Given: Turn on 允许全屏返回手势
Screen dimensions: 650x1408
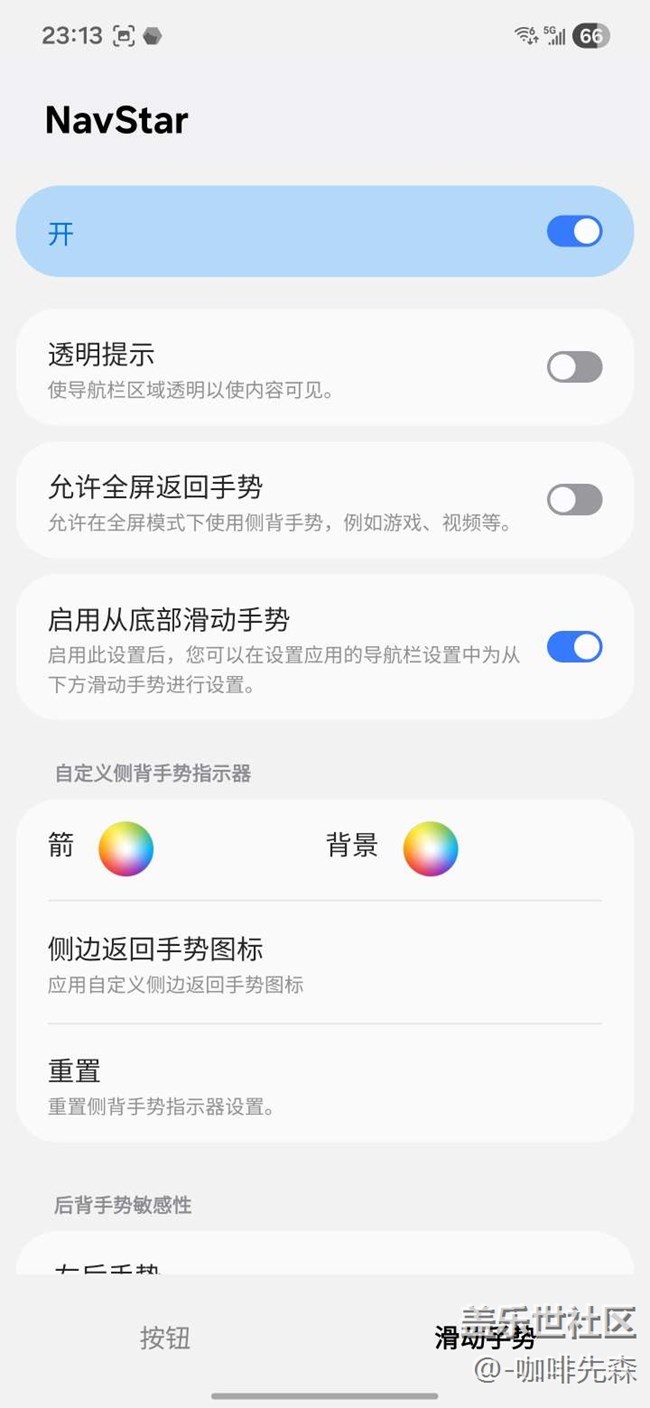Looking at the screenshot, I should 574,499.
